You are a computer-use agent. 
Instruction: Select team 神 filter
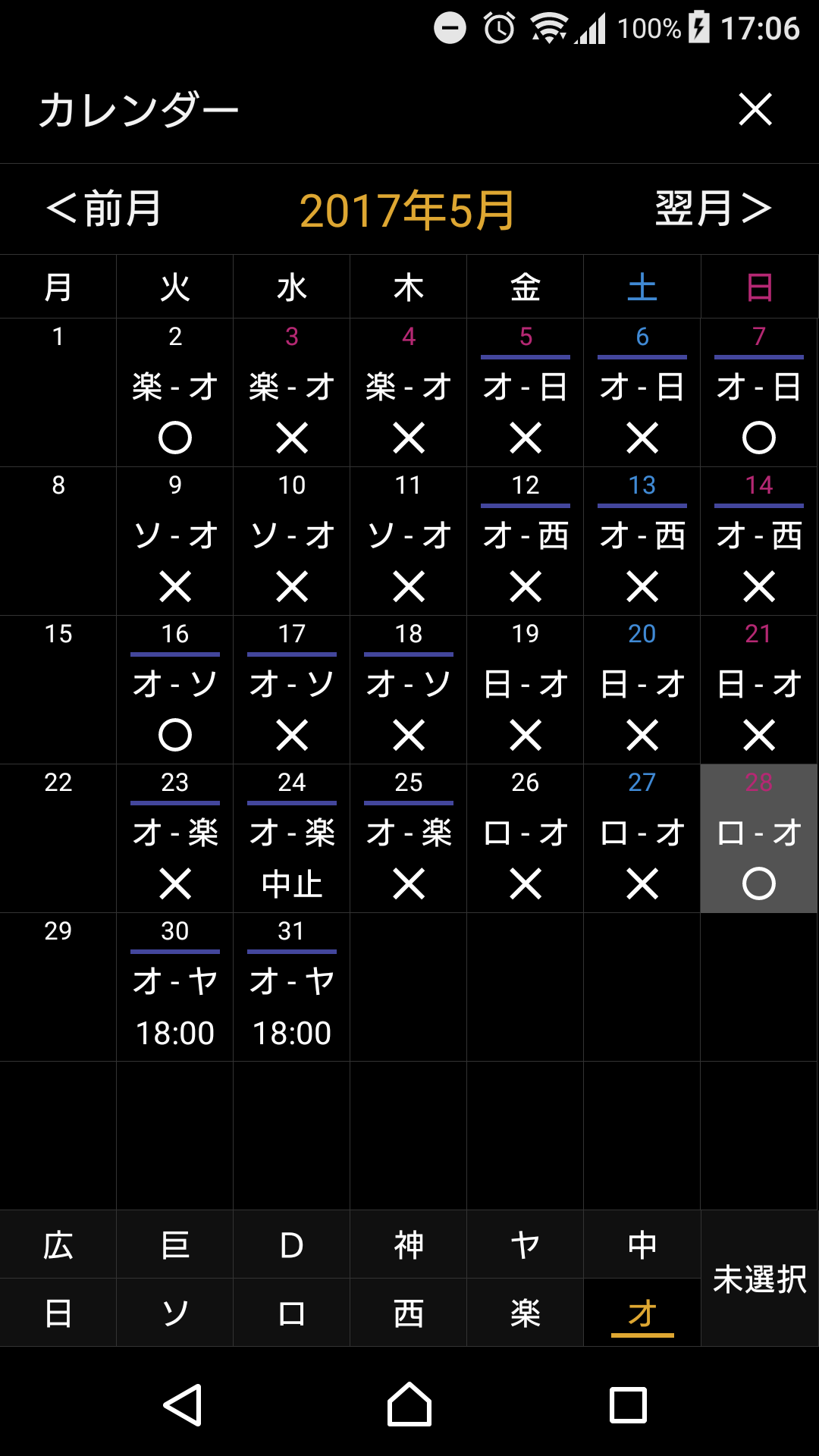point(409,1245)
